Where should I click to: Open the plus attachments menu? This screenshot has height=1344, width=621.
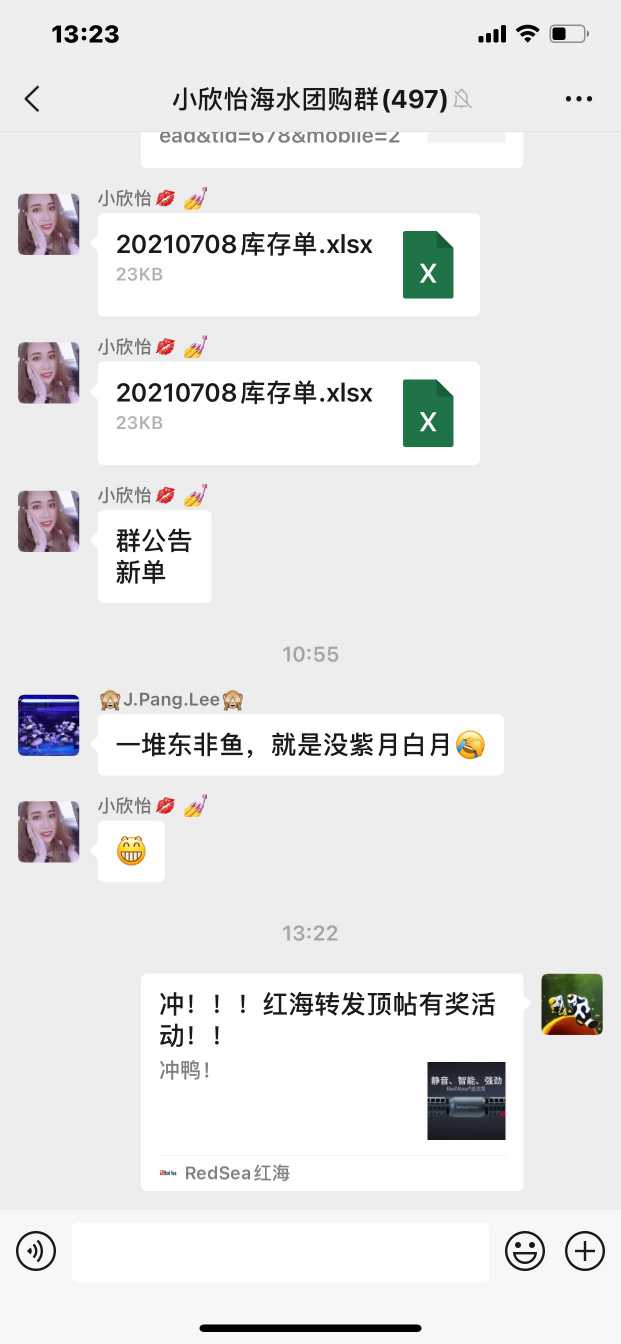[585, 1251]
